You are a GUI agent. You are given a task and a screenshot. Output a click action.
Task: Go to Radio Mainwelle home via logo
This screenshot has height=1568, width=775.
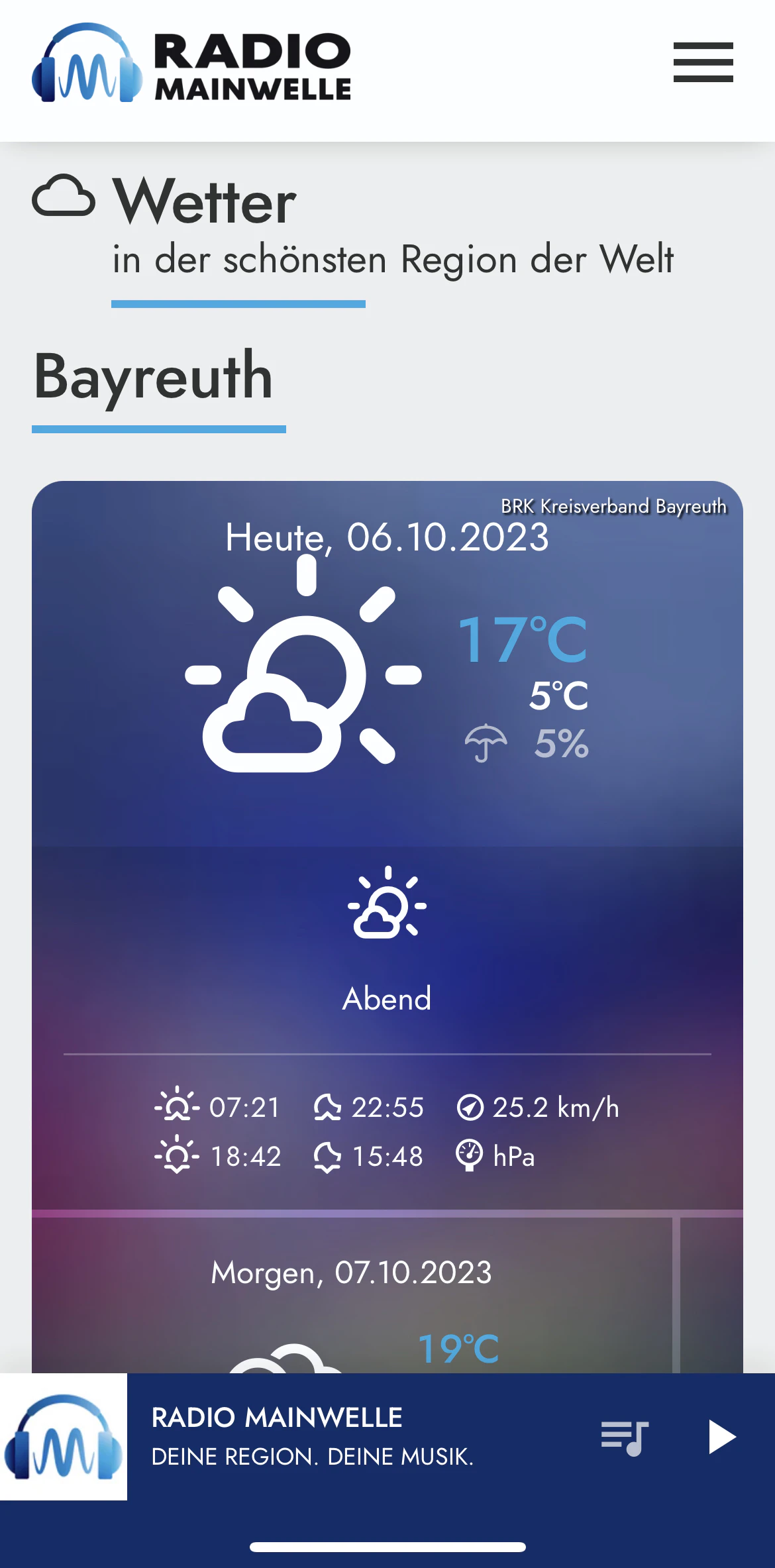191,64
